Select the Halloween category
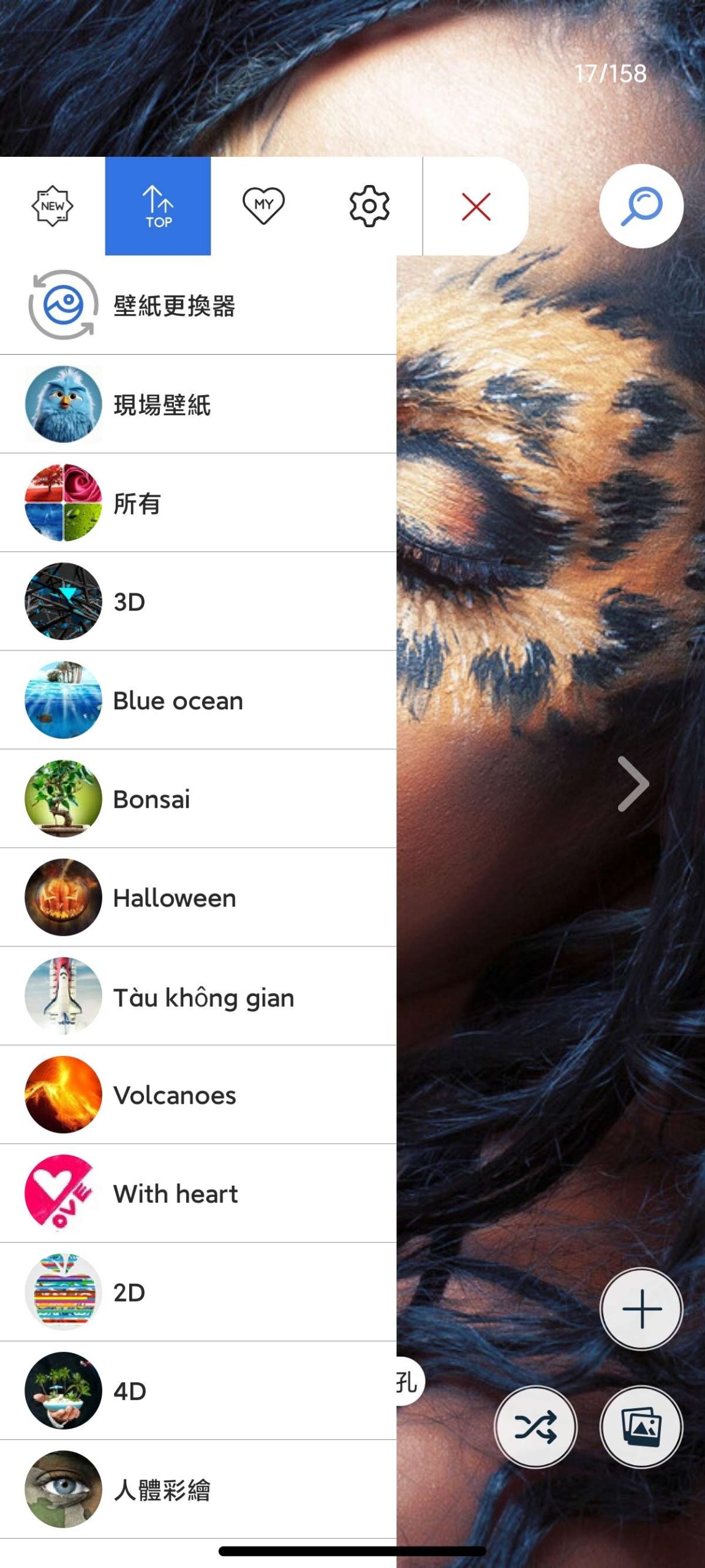Image resolution: width=705 pixels, height=1568 pixels. 63,897
